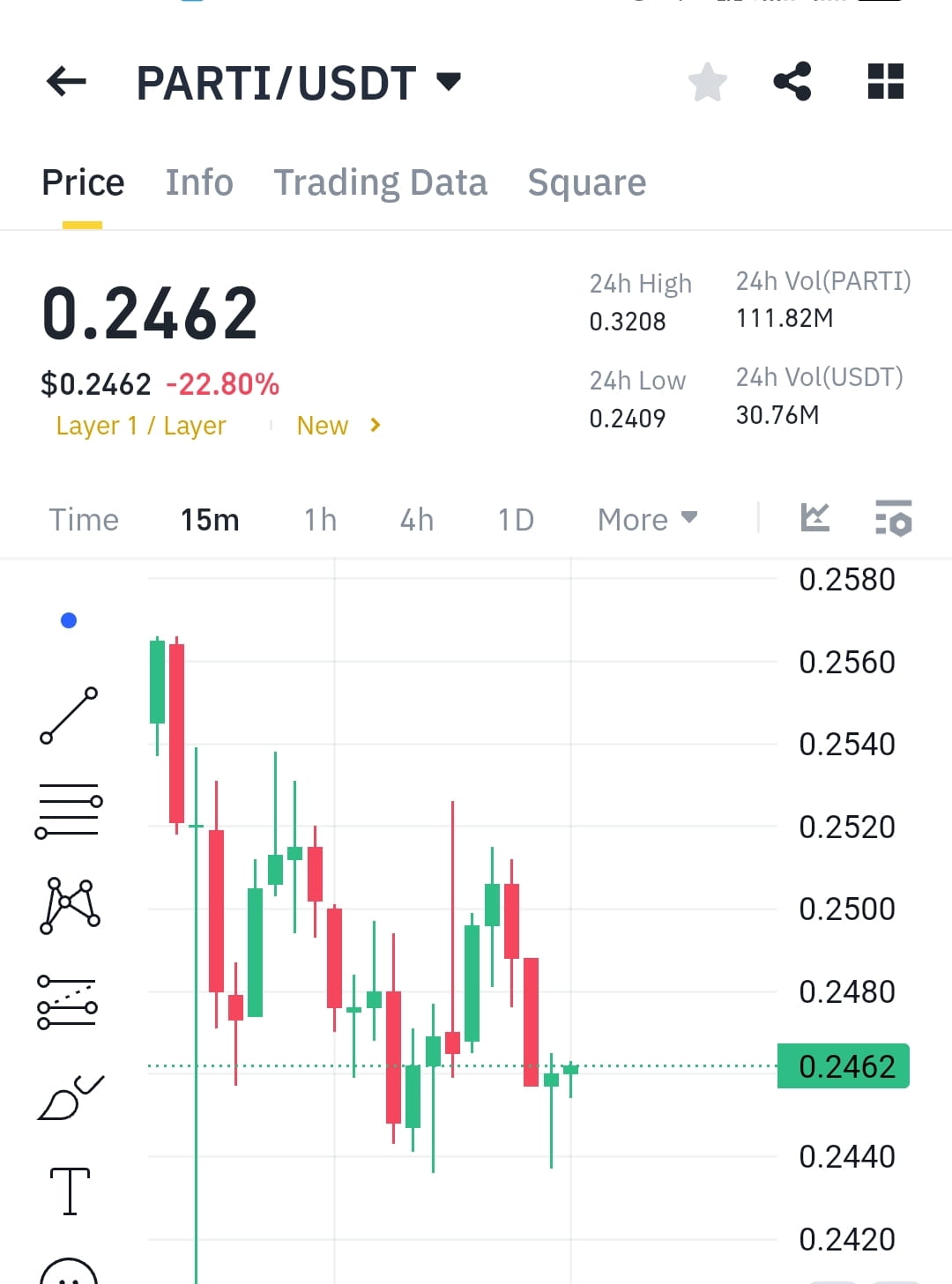Screen dimensions: 952x1284
Task: Open the XABCD pattern drawing tool
Action: click(69, 904)
